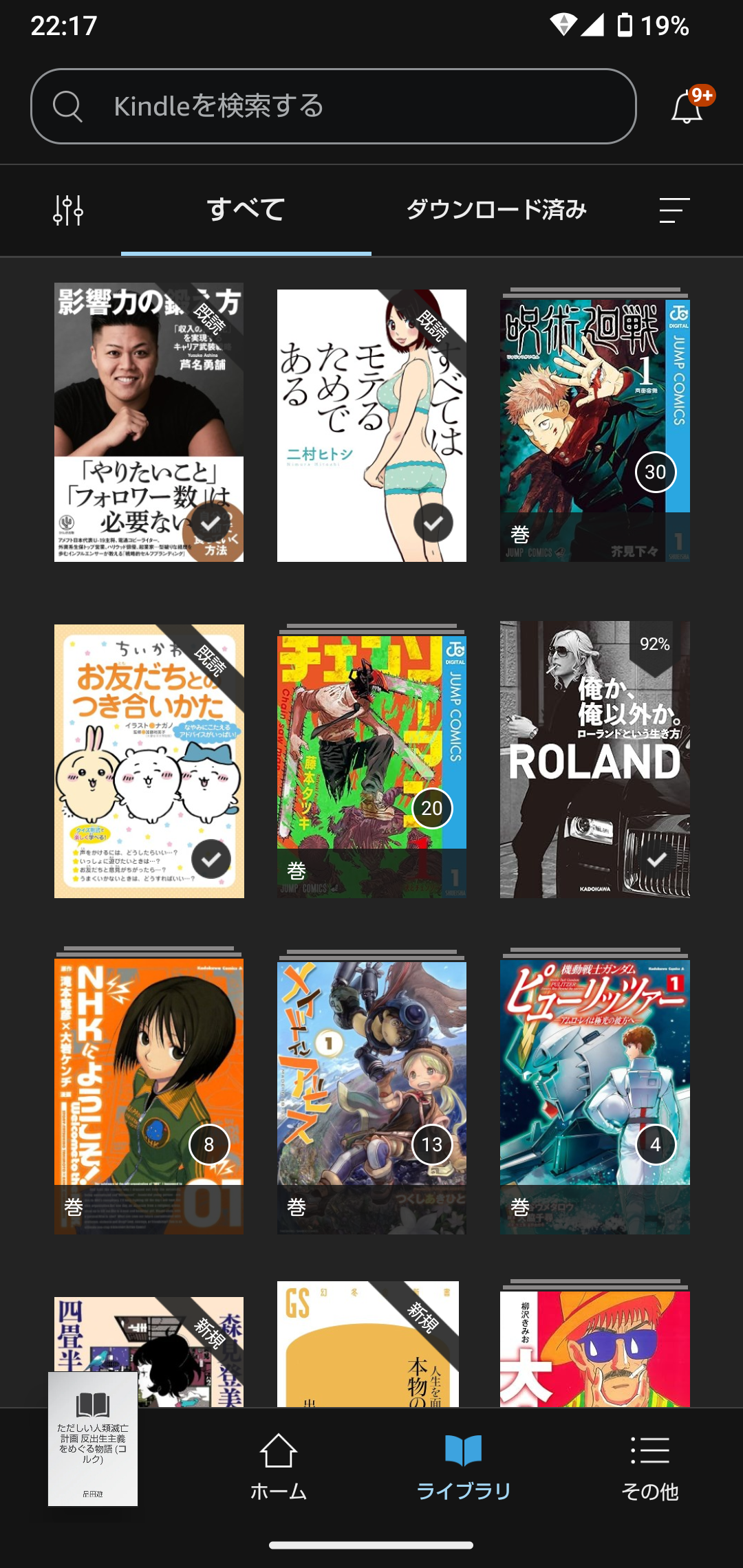Switch to the すべて tab
Image resolution: width=743 pixels, height=1568 pixels.
[x=246, y=210]
